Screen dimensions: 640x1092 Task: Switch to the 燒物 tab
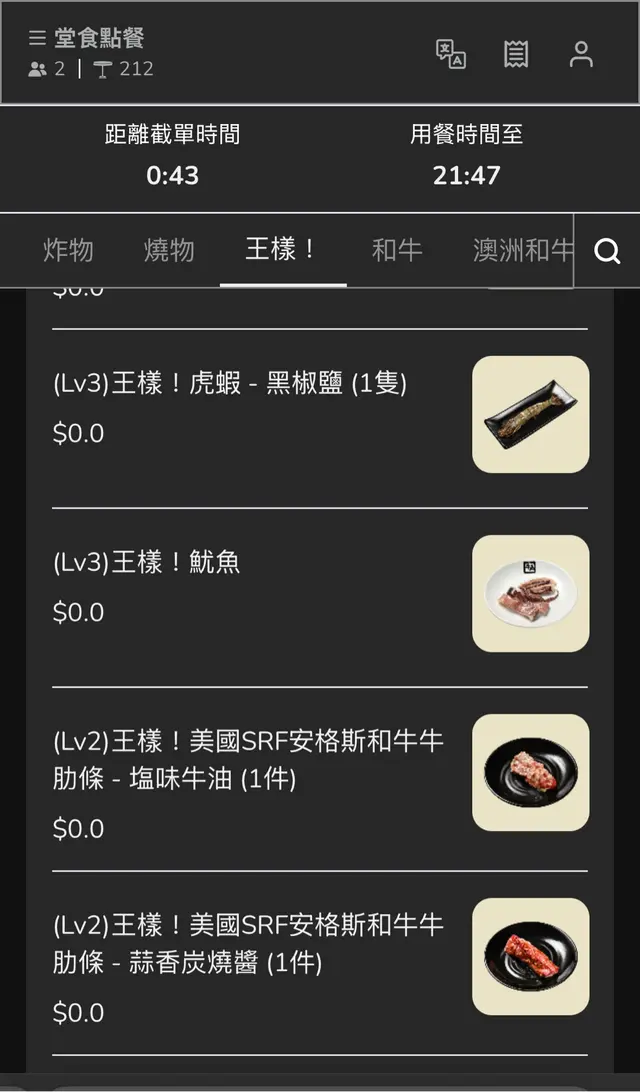(169, 250)
